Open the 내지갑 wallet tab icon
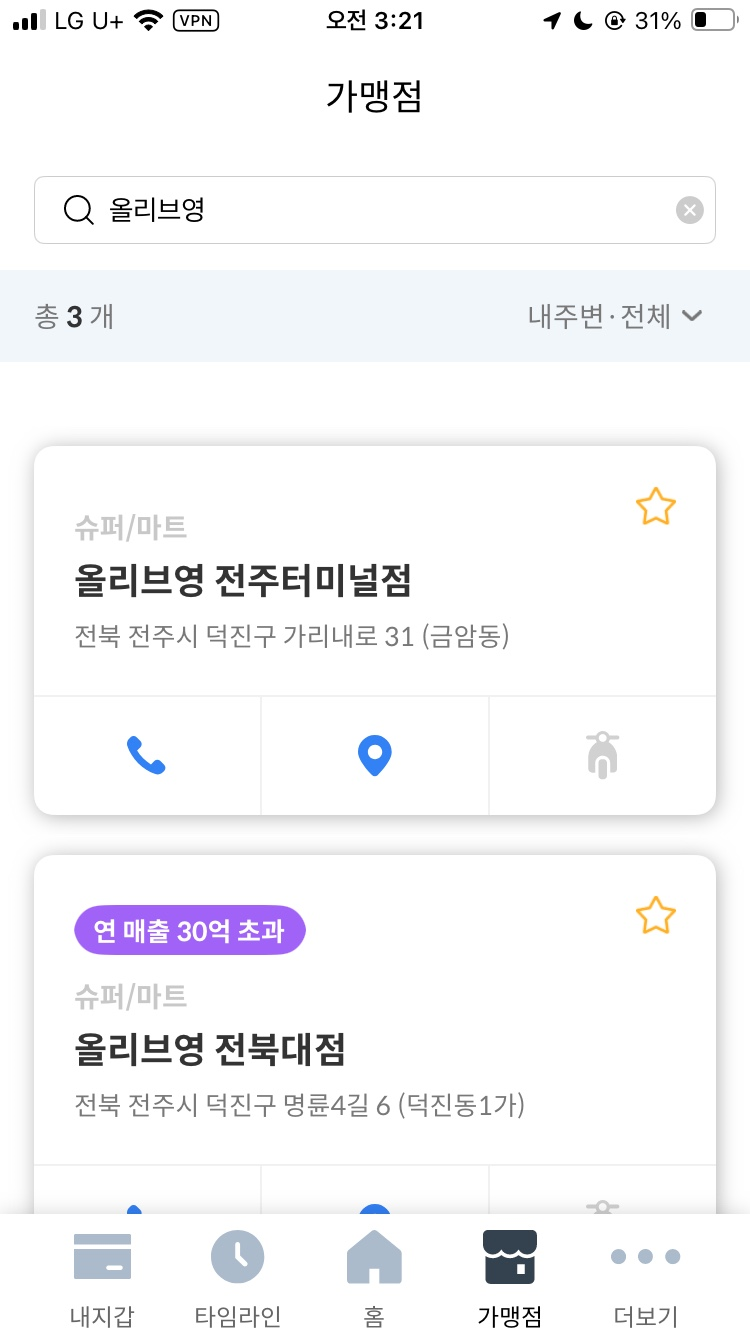Viewport: 750px width, 1334px height. 100,1254
